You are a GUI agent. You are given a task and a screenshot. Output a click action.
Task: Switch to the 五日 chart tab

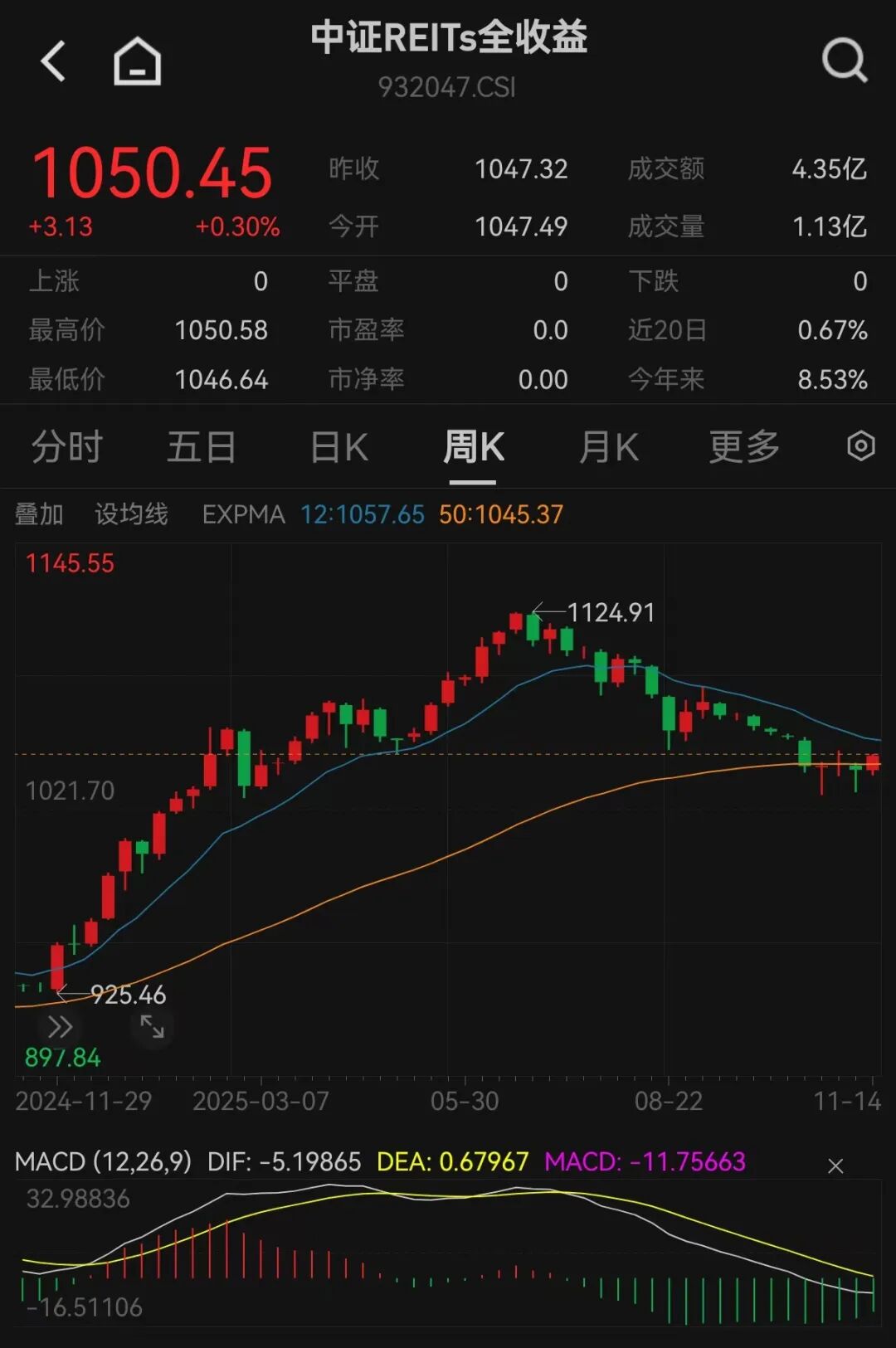[201, 447]
